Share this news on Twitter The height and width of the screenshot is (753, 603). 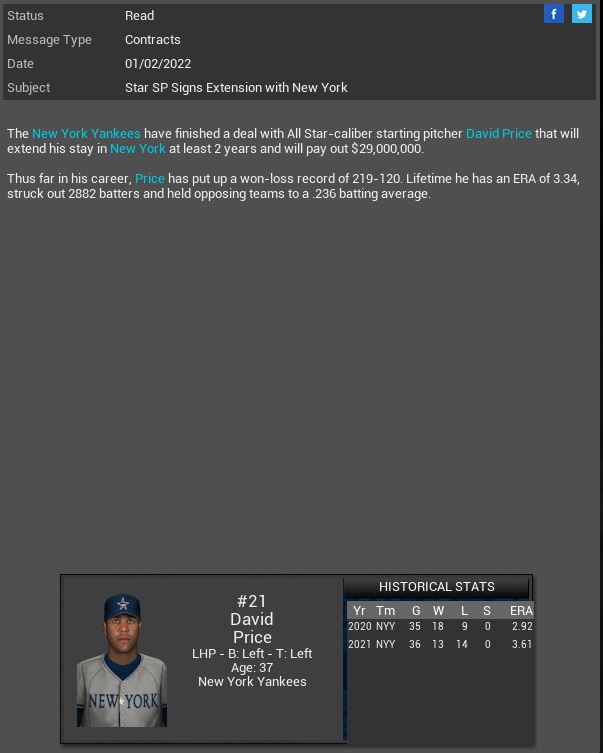(x=581, y=14)
